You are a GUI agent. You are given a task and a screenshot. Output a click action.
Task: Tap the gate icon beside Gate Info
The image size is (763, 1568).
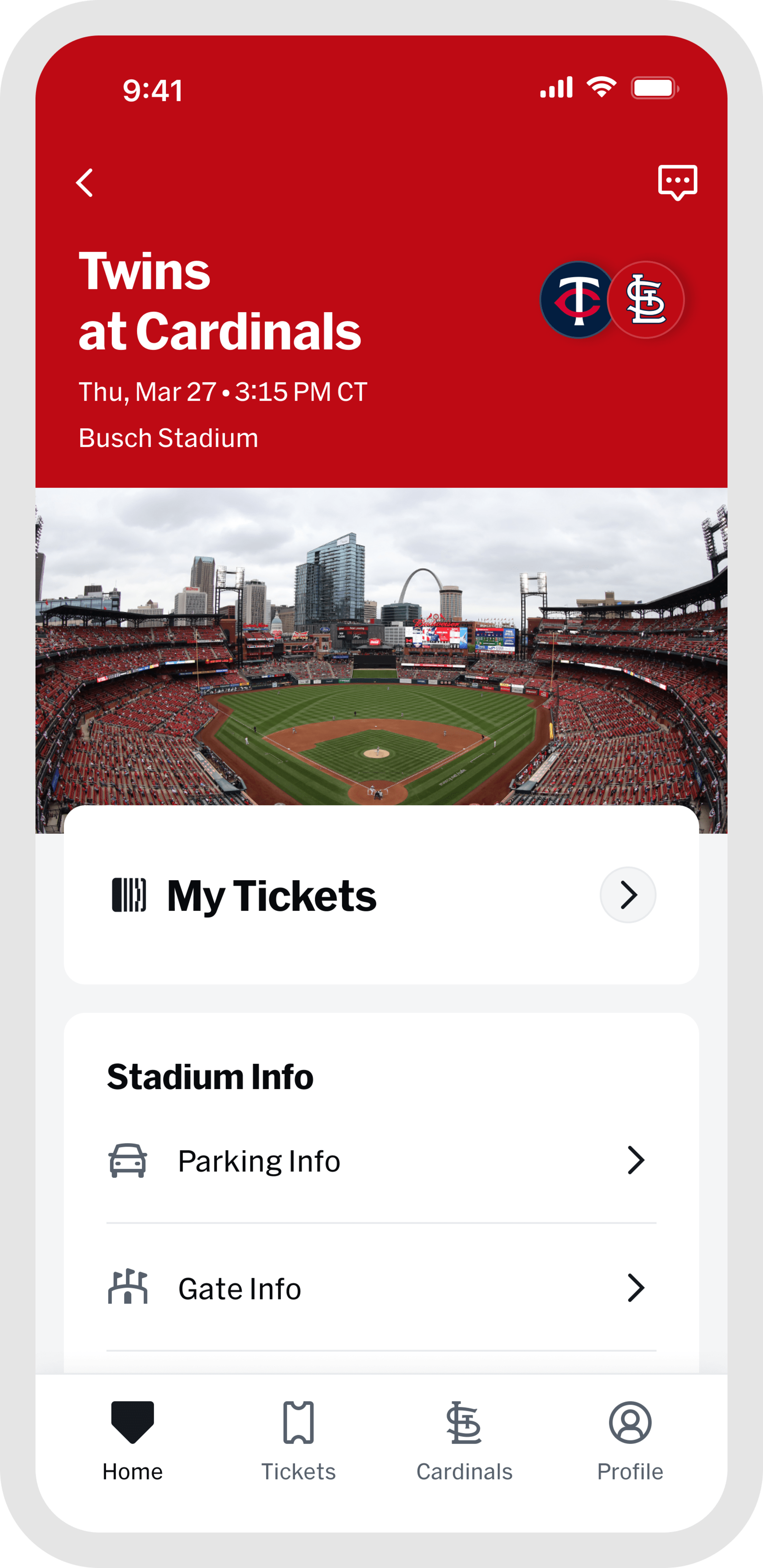point(129,1287)
